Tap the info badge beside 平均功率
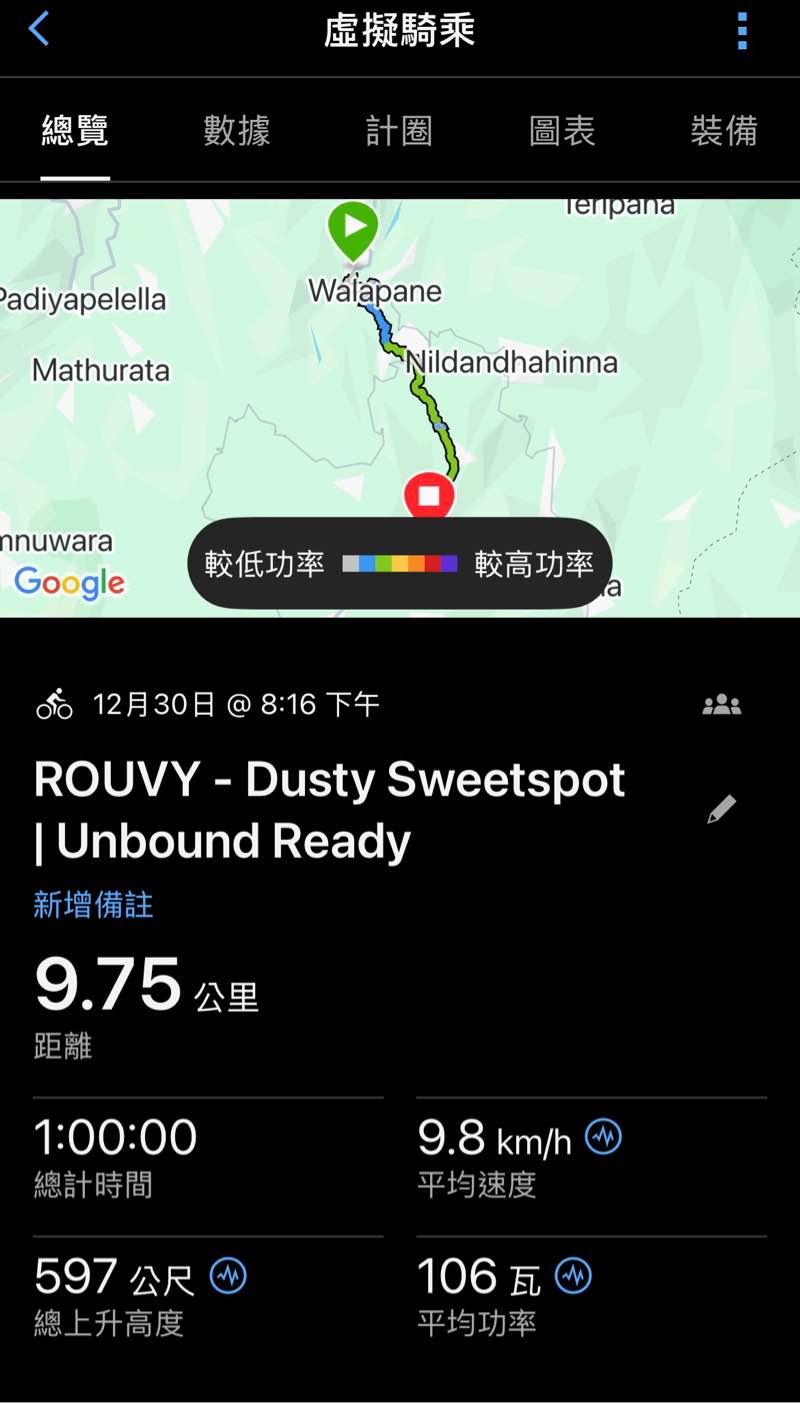Image resolution: width=800 pixels, height=1403 pixels. tap(574, 1275)
